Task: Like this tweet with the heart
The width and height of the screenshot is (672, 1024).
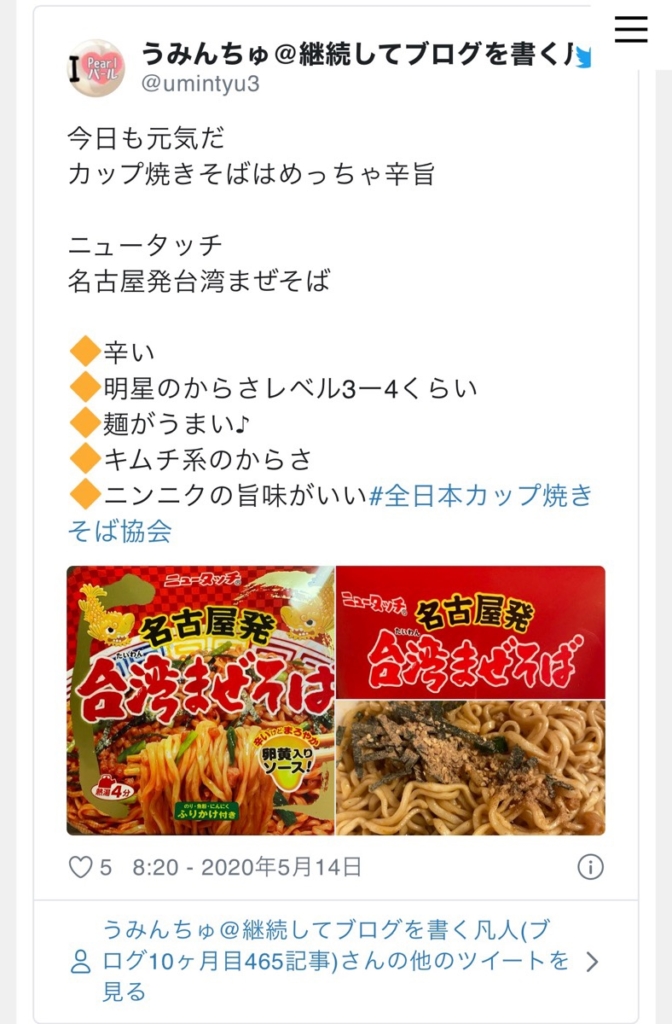Action: pos(81,867)
